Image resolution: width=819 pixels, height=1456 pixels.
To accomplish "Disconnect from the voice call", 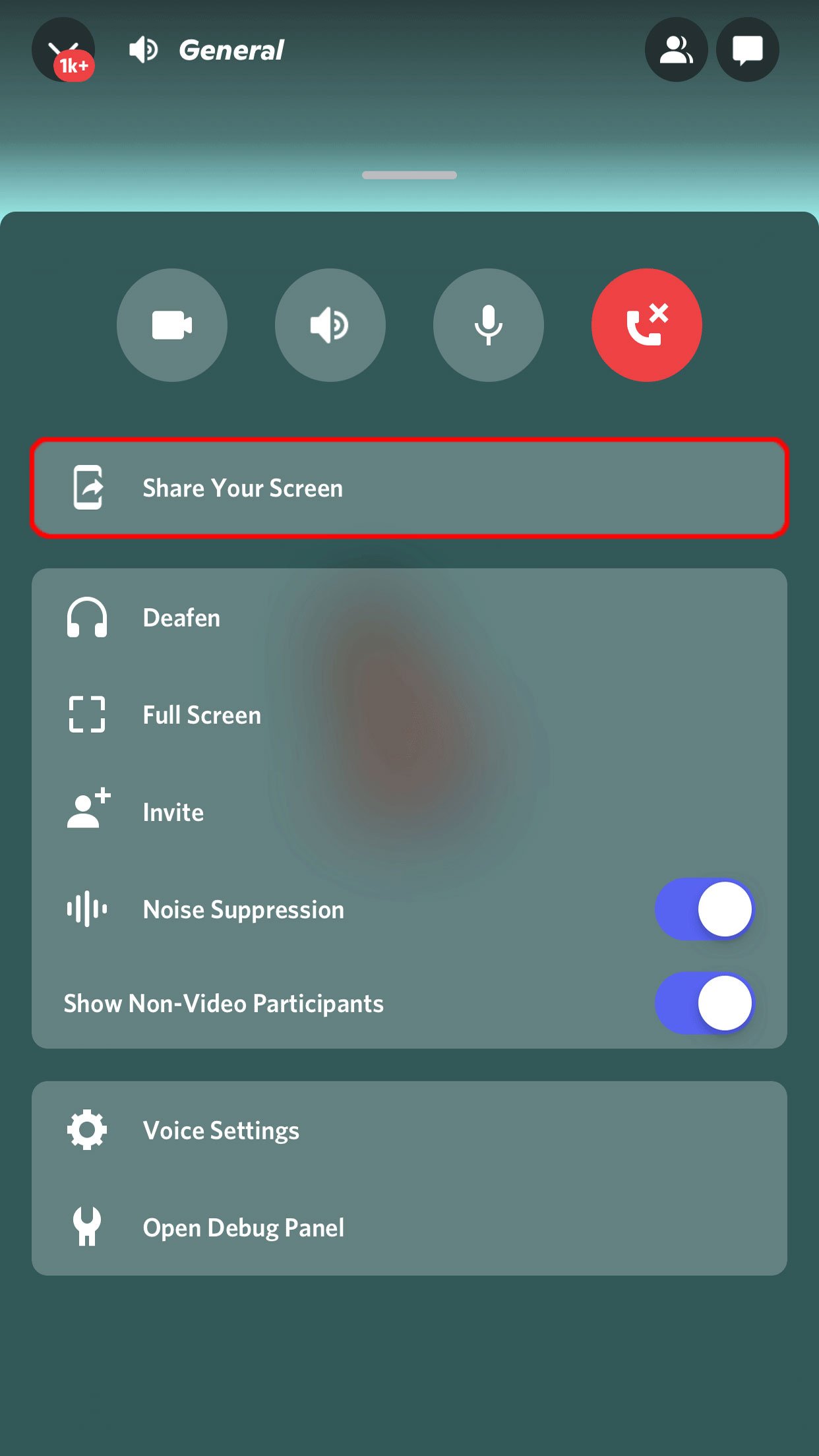I will 646,325.
